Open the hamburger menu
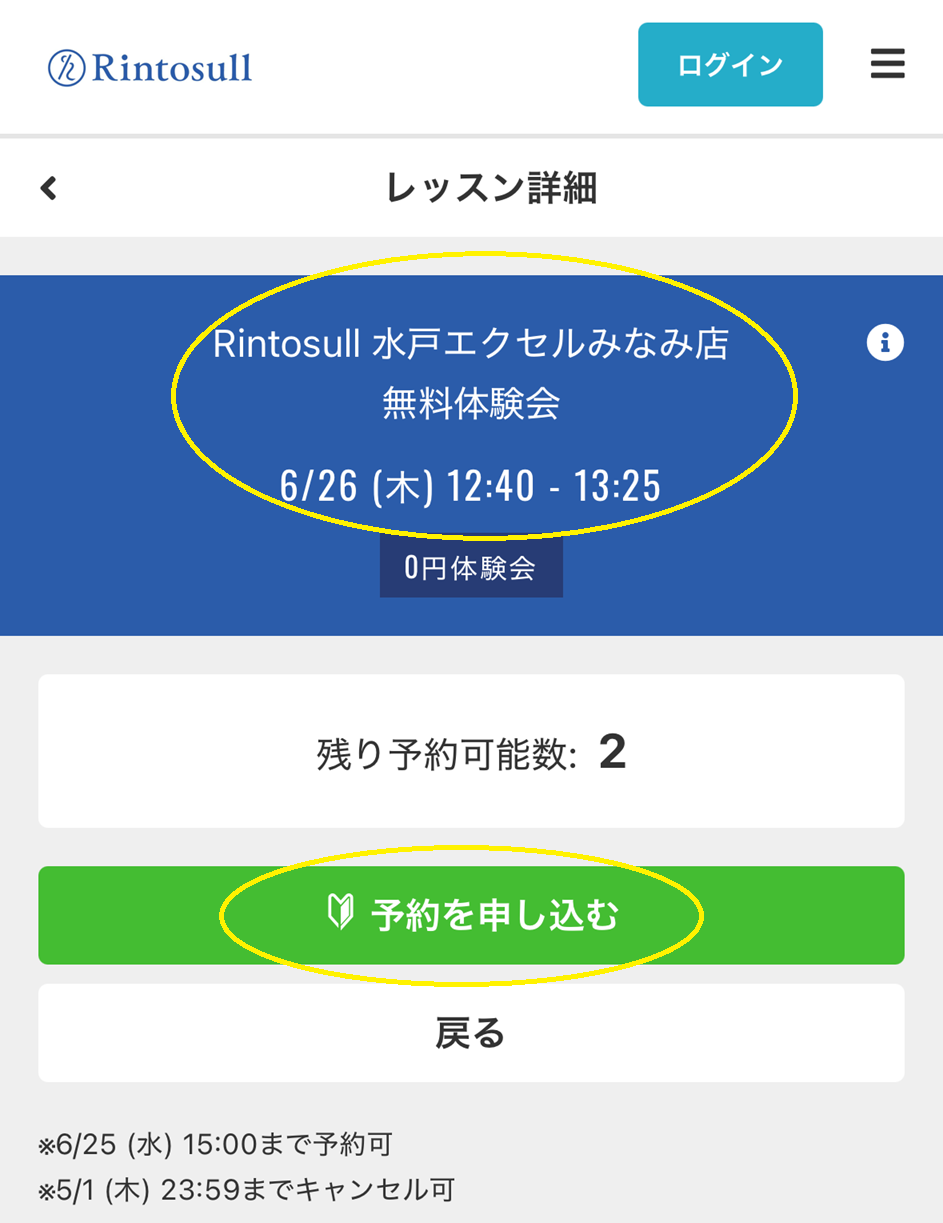This screenshot has width=943, height=1223. (887, 65)
